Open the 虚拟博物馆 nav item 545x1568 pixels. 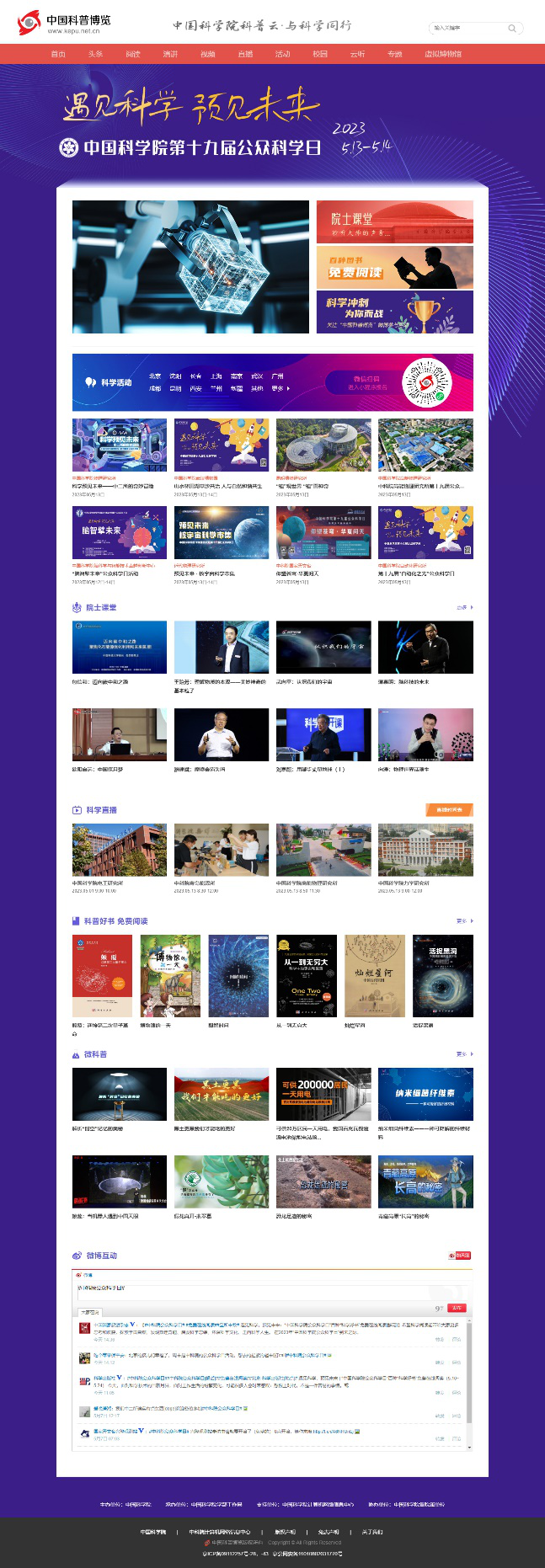(443, 54)
